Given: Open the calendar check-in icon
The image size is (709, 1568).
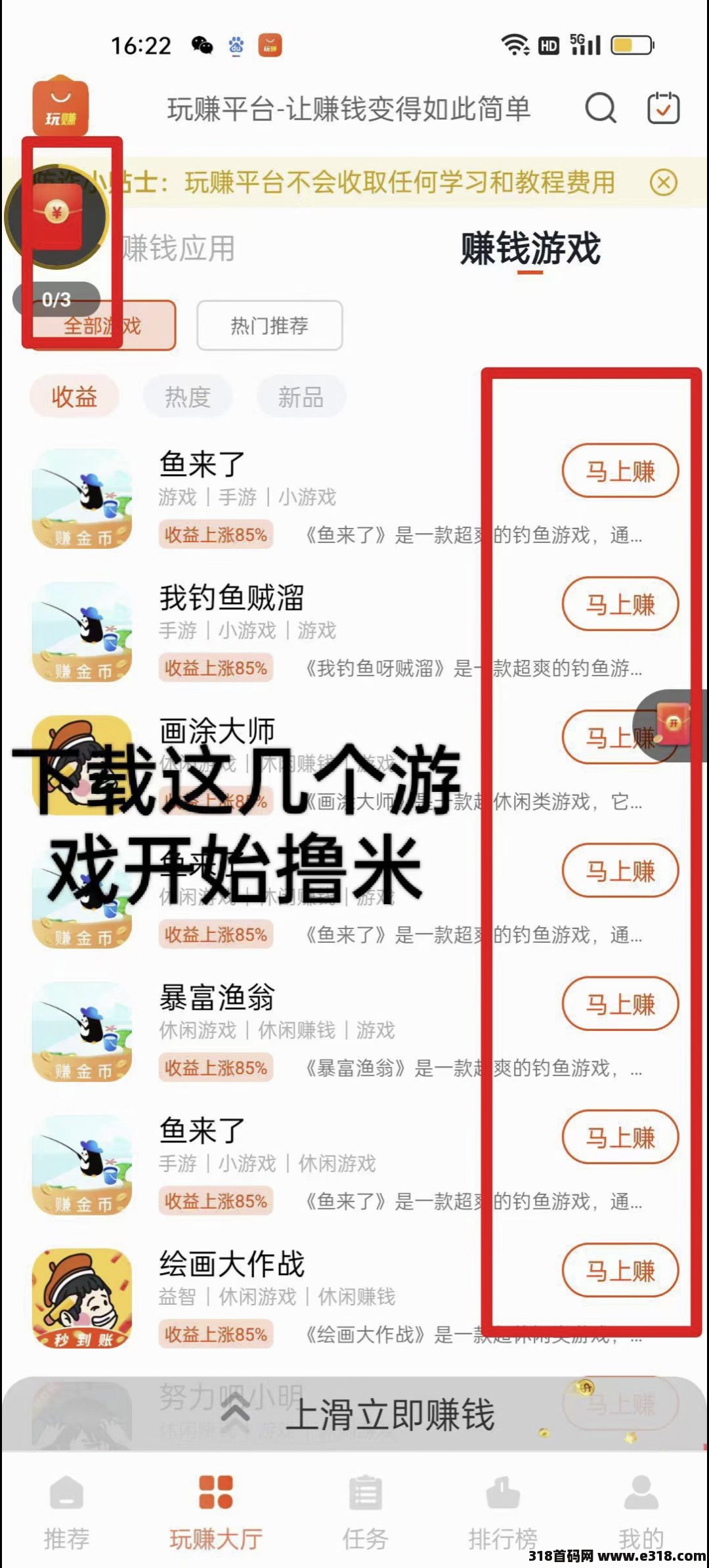Looking at the screenshot, I should 663,108.
